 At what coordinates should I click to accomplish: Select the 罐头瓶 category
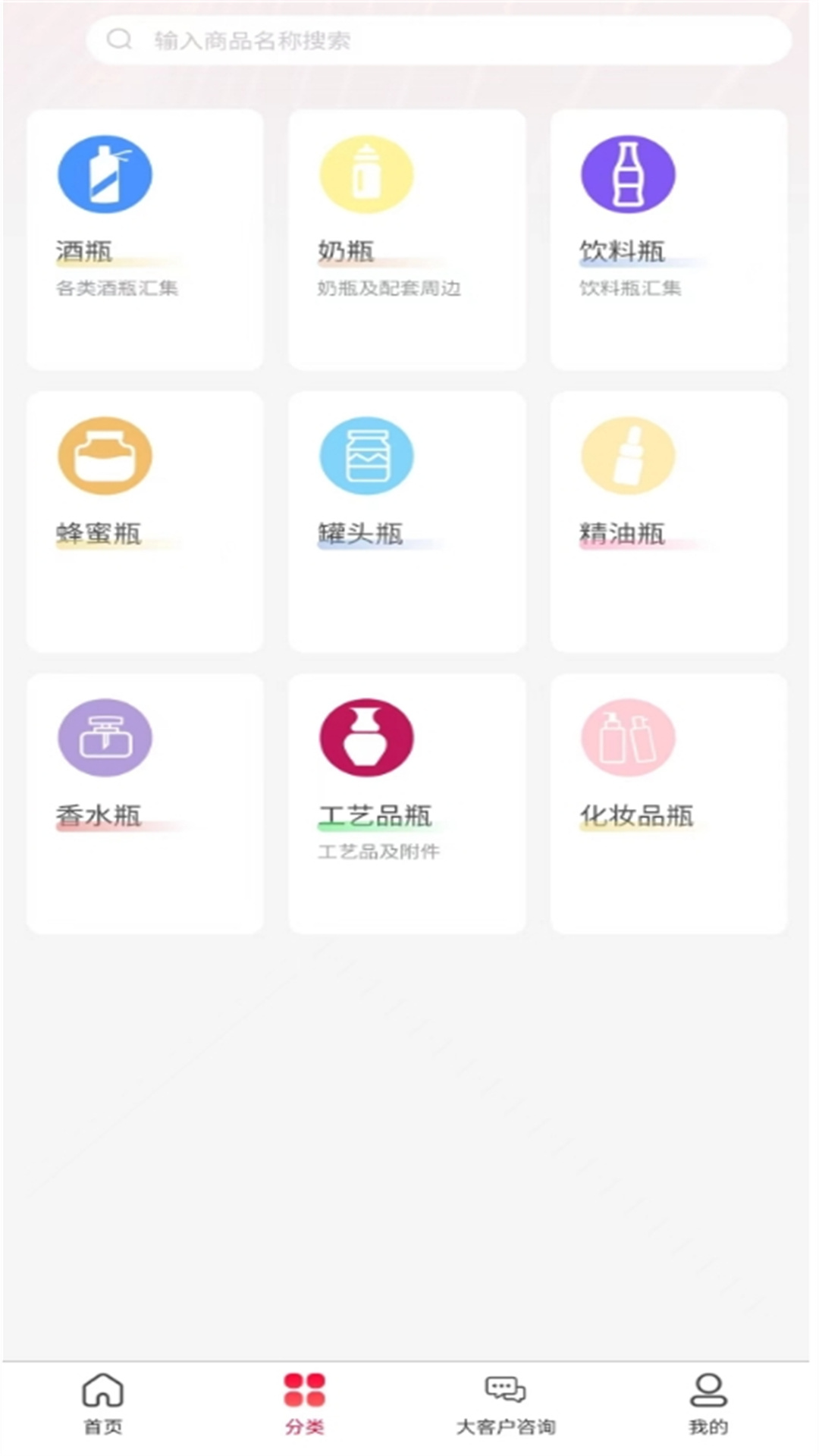(406, 521)
